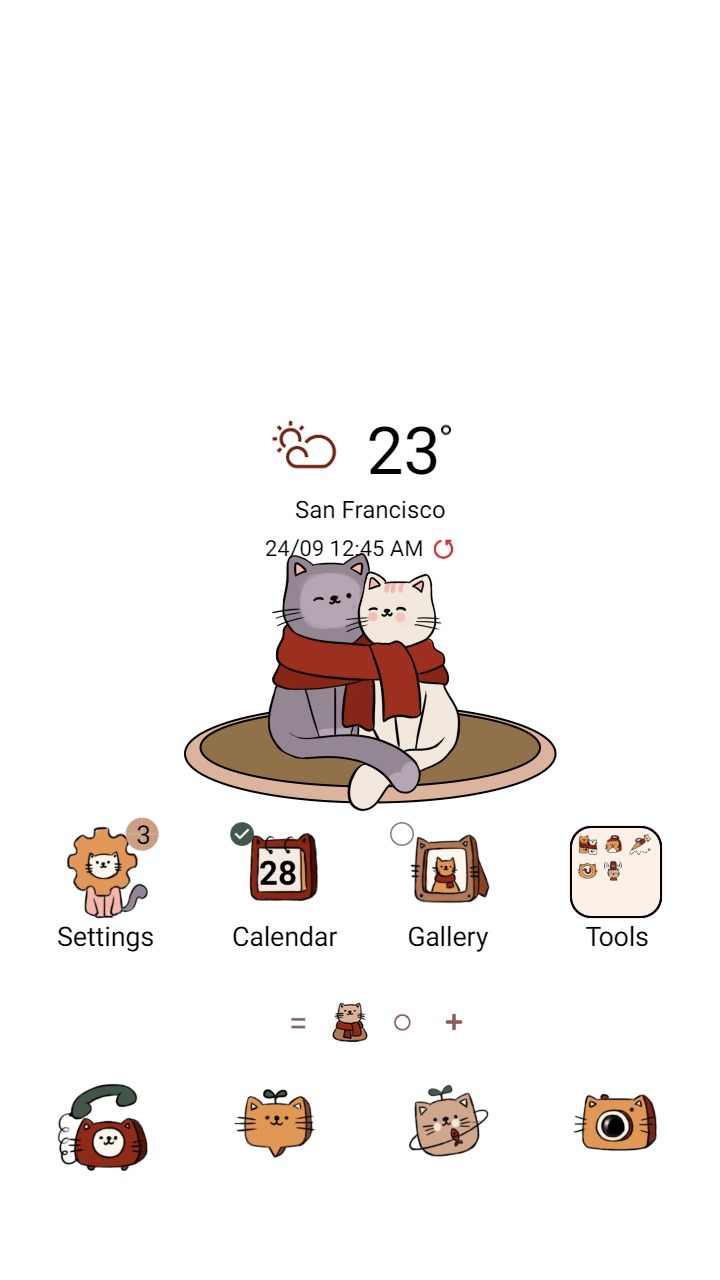Select the empty circle above Gallery

403,832
